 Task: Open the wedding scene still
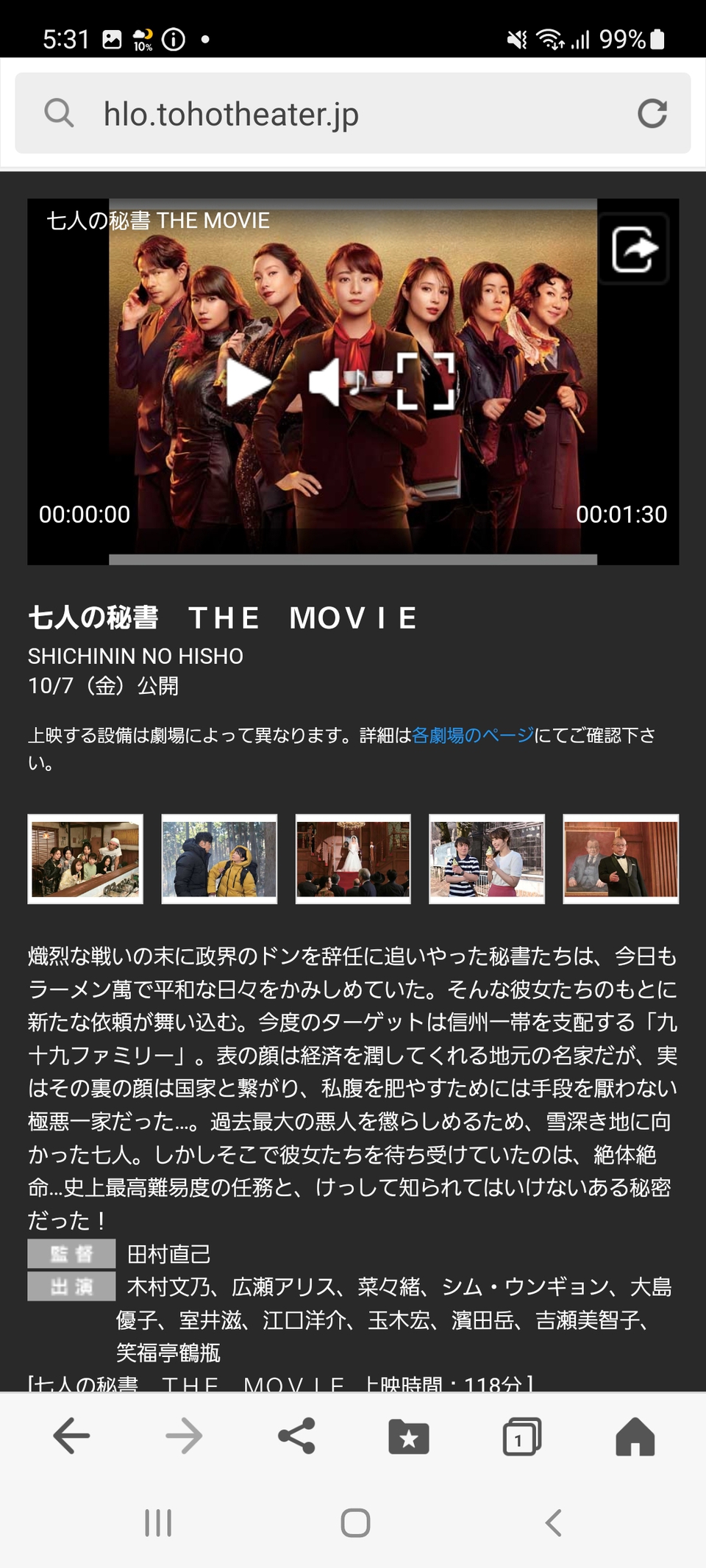click(x=353, y=859)
